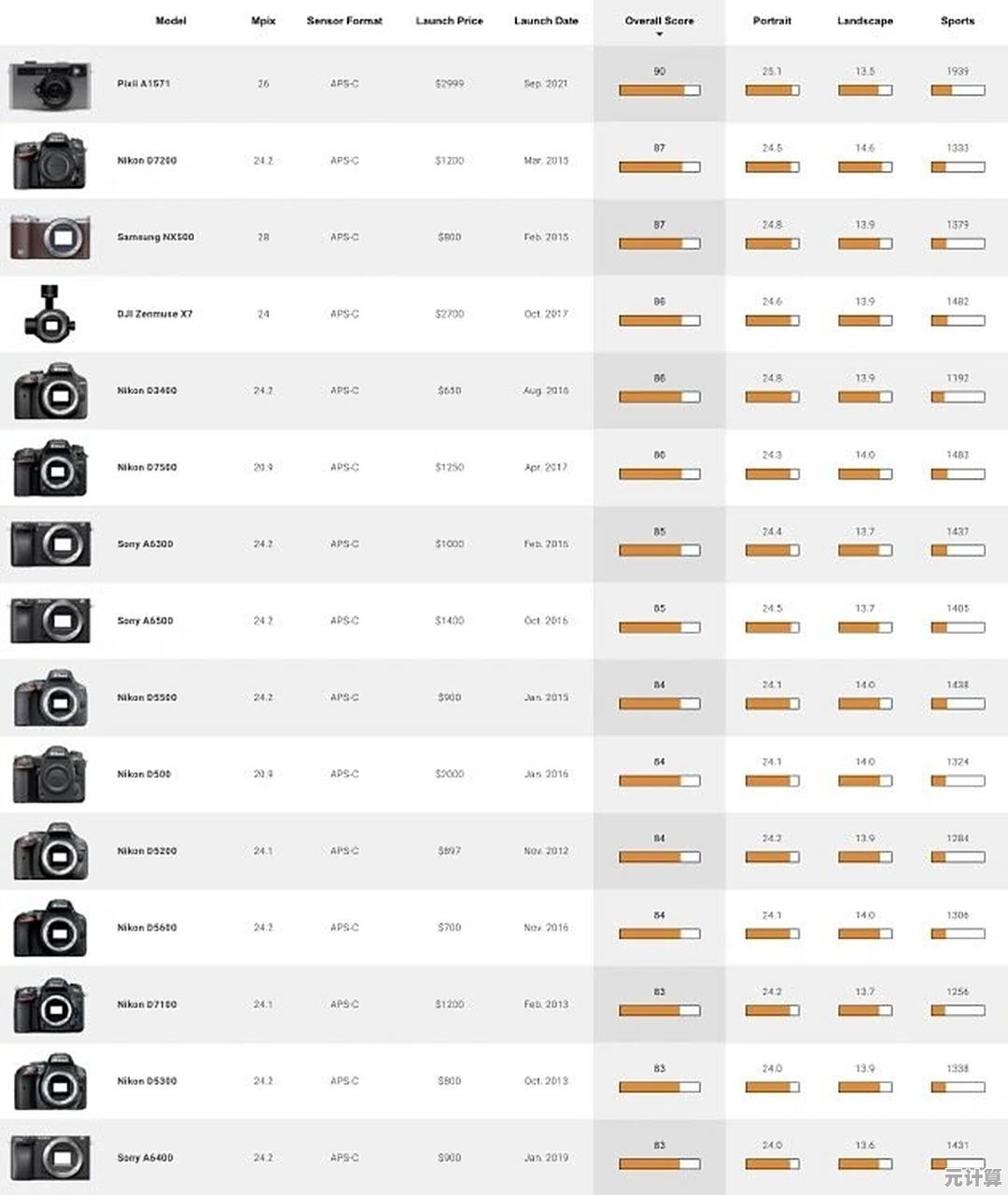Click the DJI Zenmuse X7 gimbal thumbnail
Screen dimensions: 1008x1195
click(49, 314)
